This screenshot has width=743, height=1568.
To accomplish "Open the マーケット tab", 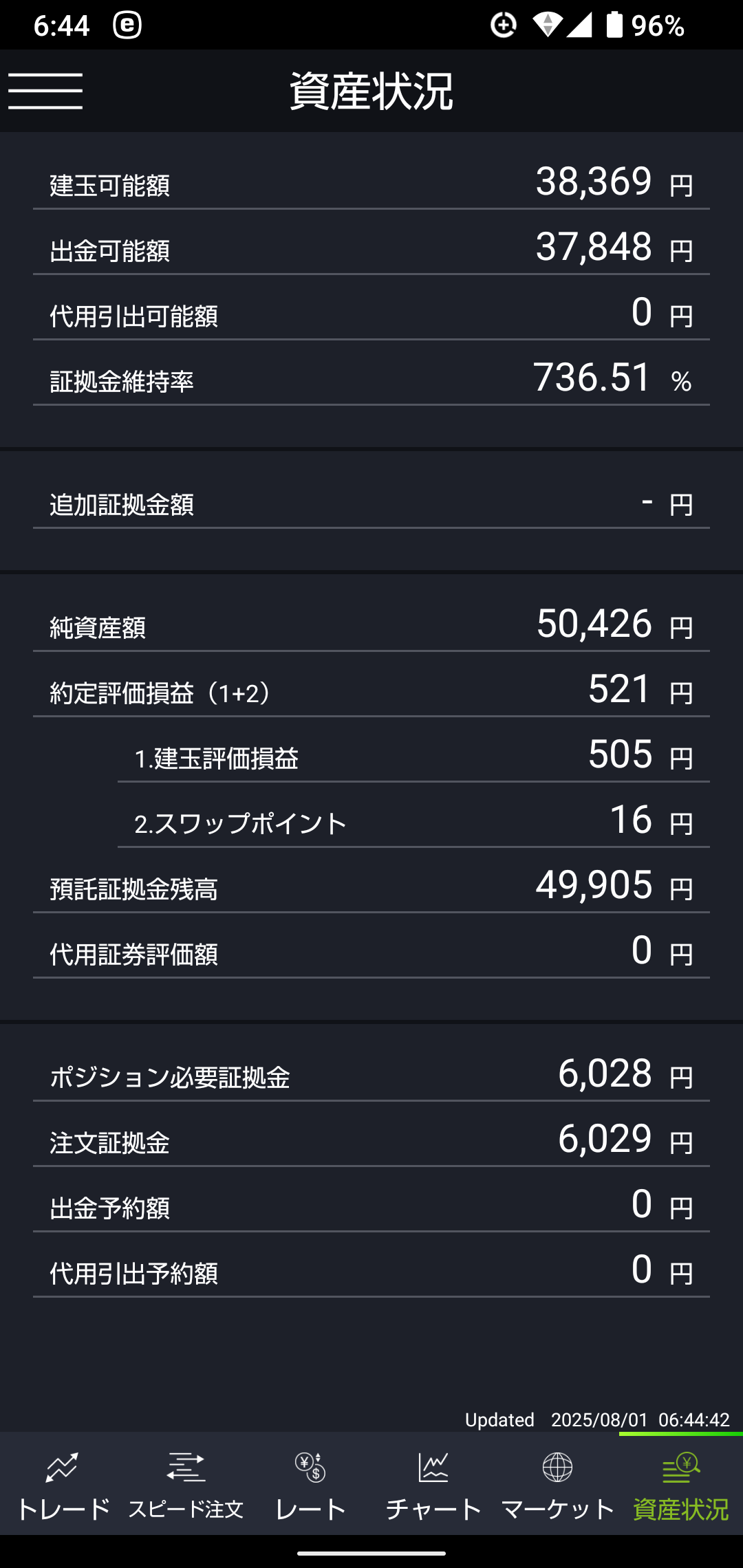I will click(557, 1485).
